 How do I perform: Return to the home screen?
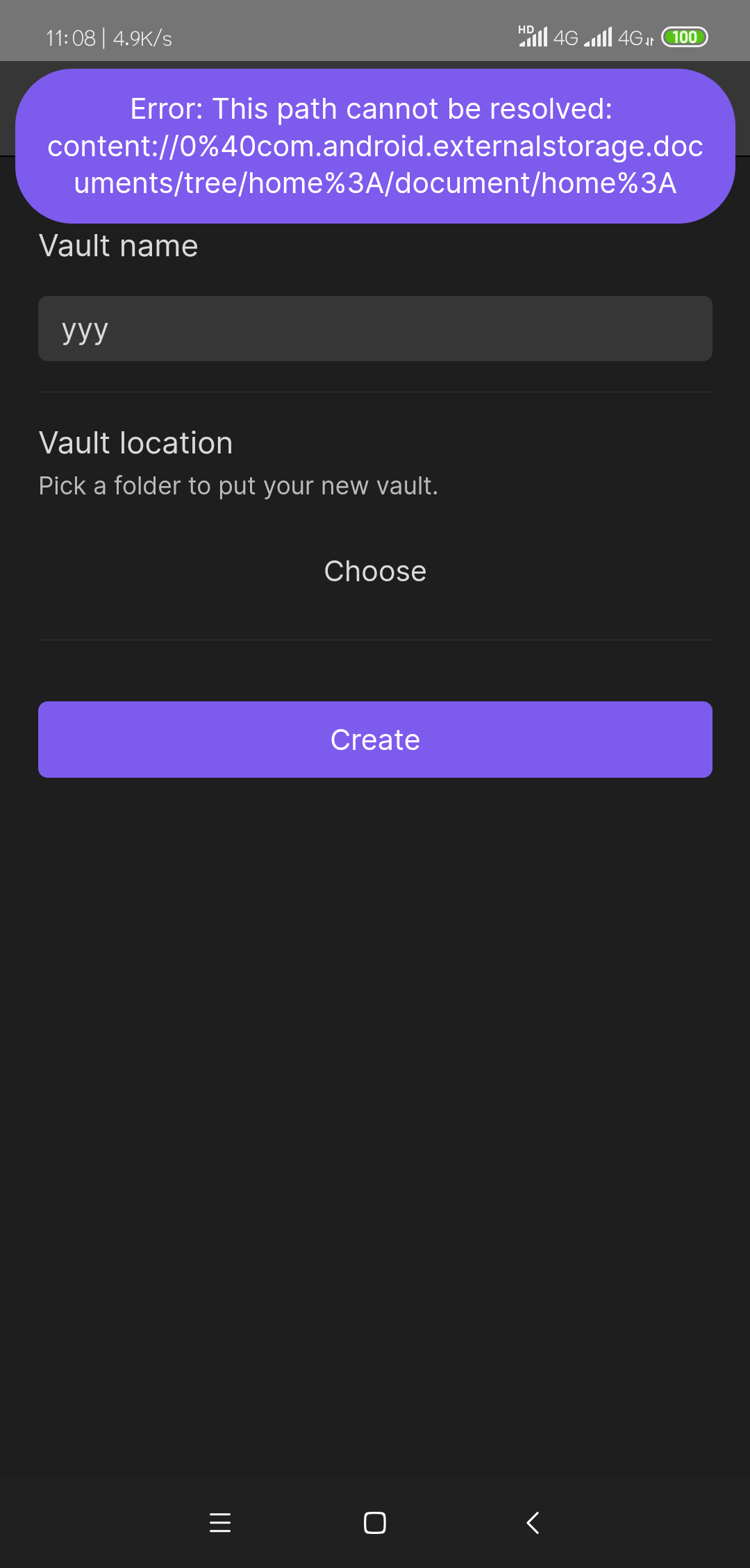pyautogui.click(x=375, y=1523)
